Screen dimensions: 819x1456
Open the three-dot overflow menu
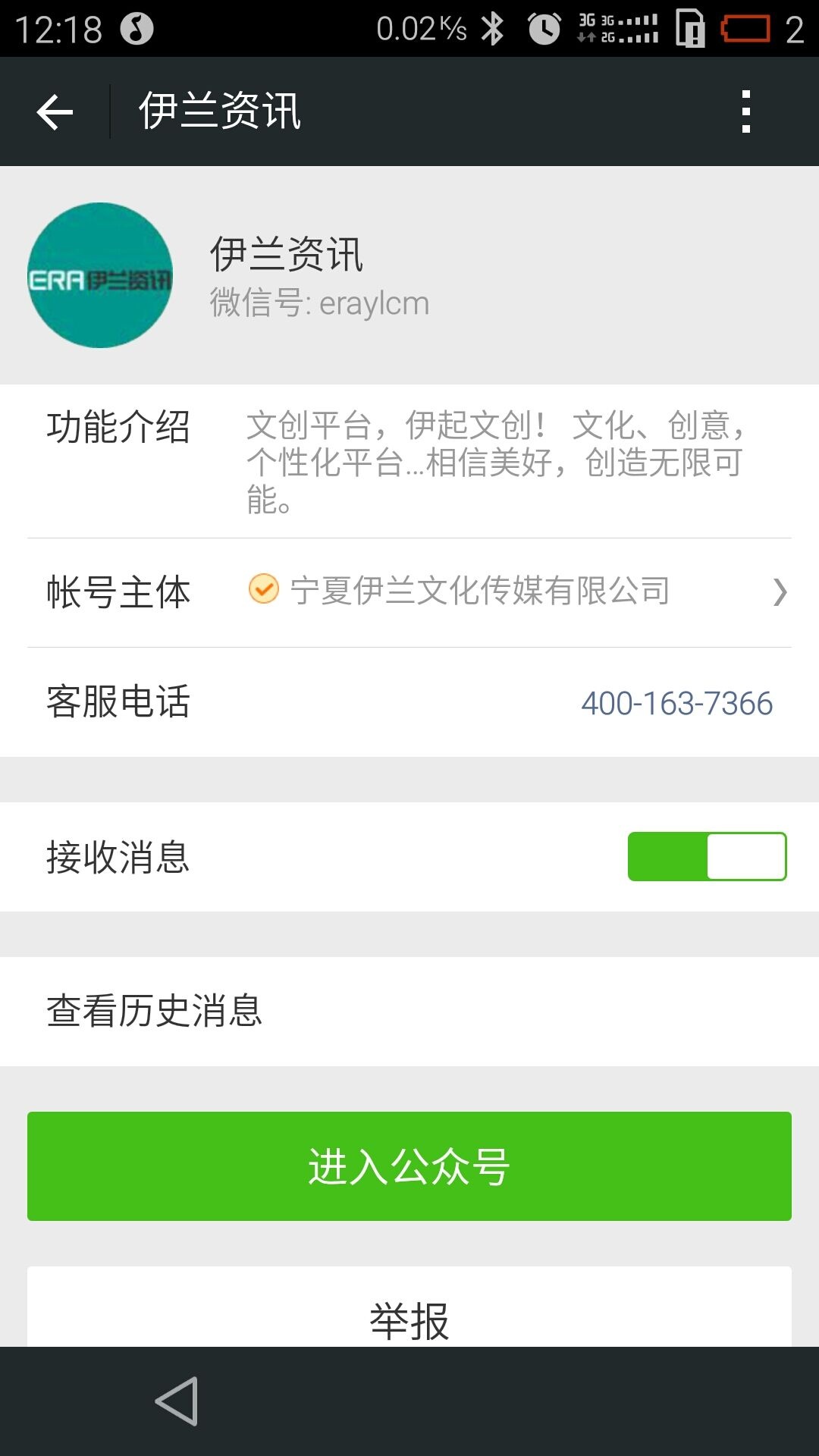(746, 112)
